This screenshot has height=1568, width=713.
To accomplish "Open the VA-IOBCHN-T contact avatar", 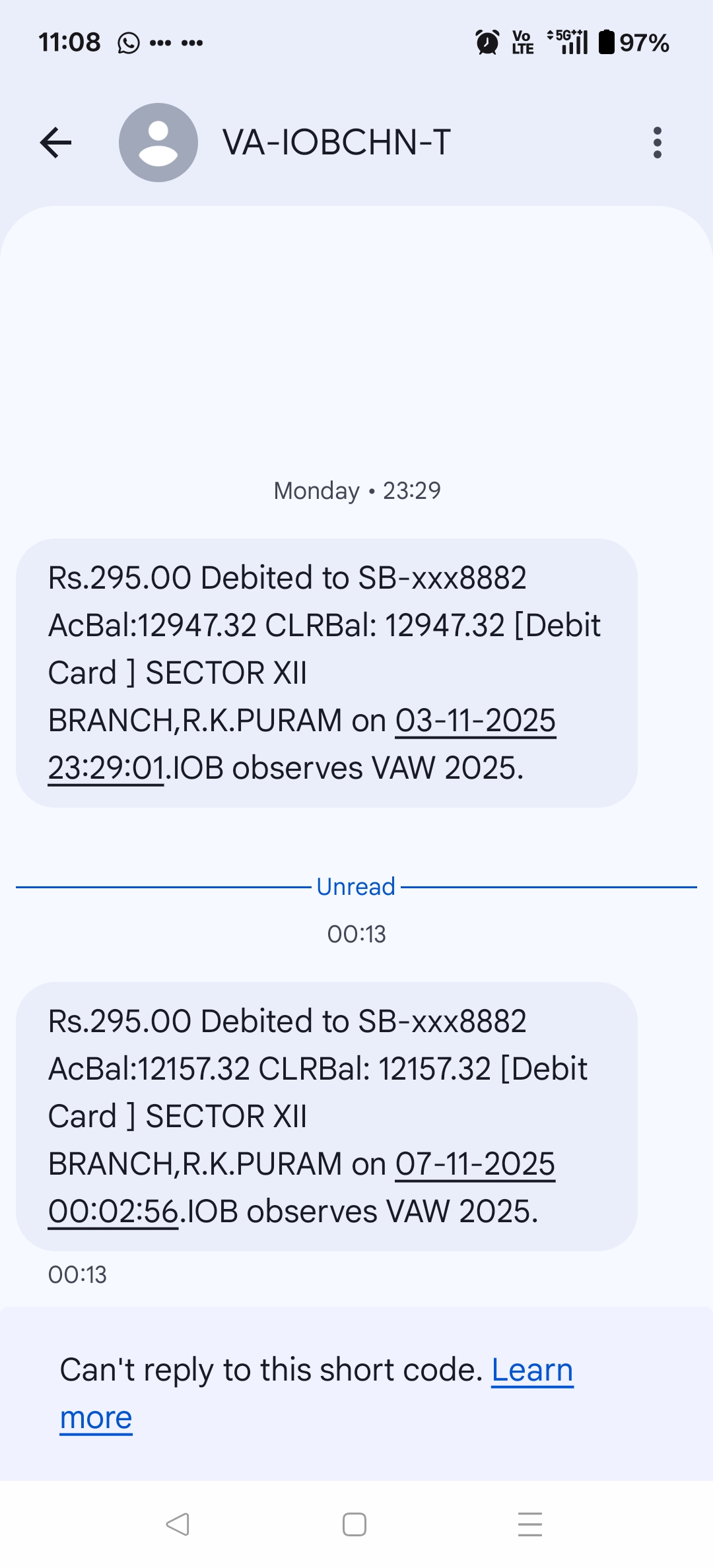I will [x=158, y=143].
